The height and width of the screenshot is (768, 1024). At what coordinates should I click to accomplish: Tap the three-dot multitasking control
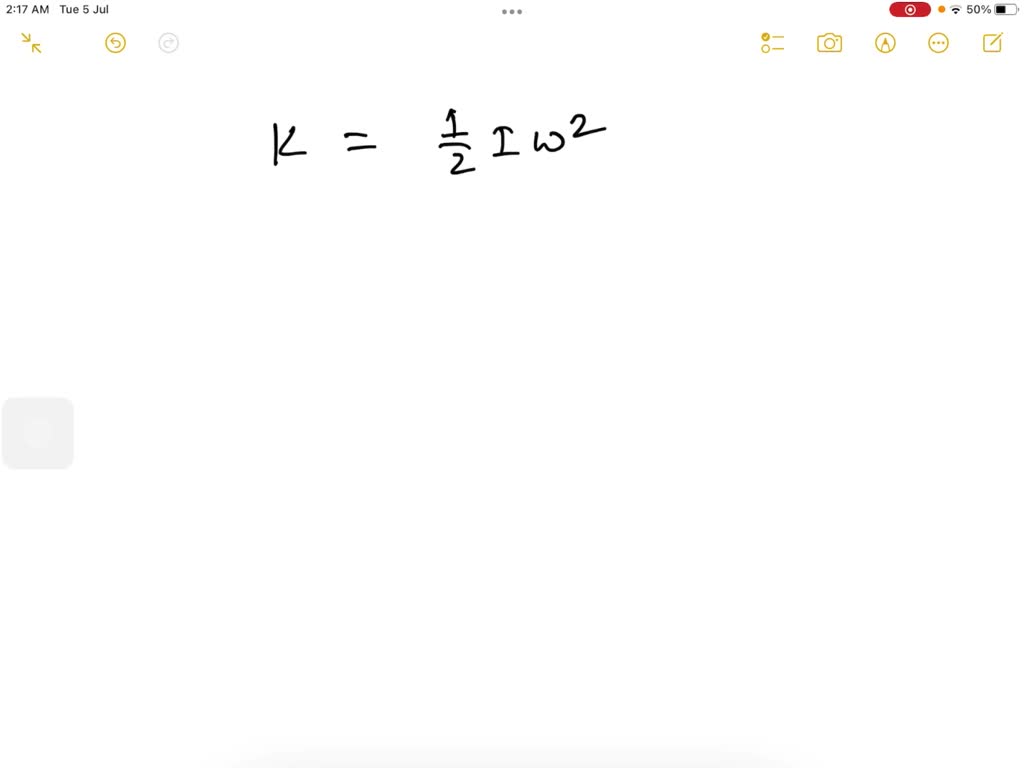pyautogui.click(x=512, y=12)
